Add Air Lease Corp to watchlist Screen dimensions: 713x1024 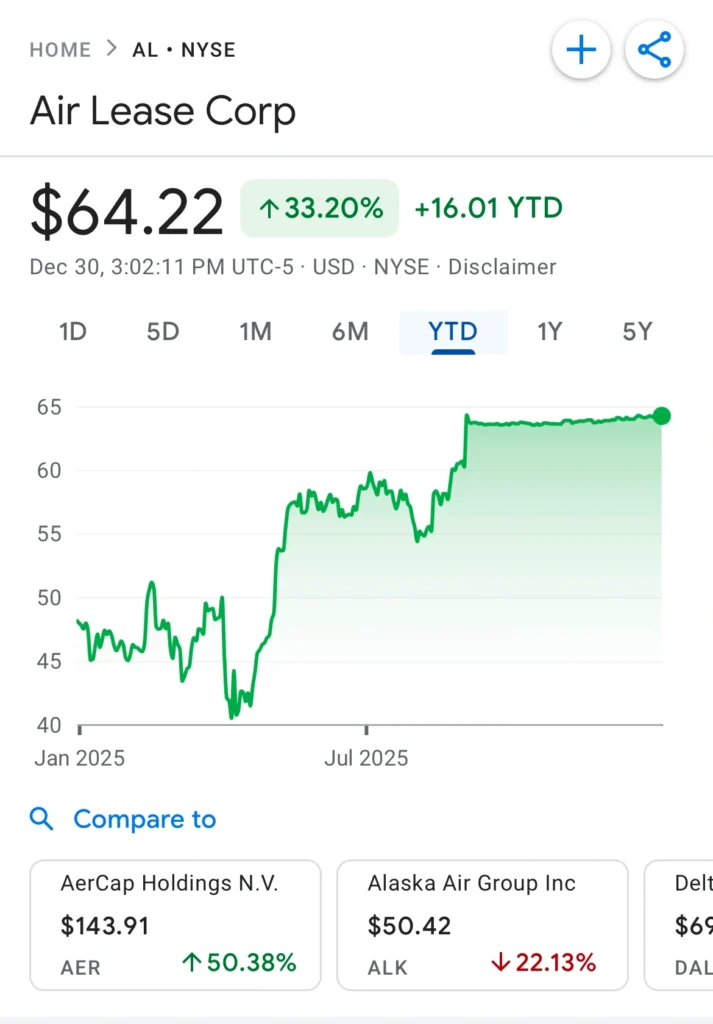581,50
